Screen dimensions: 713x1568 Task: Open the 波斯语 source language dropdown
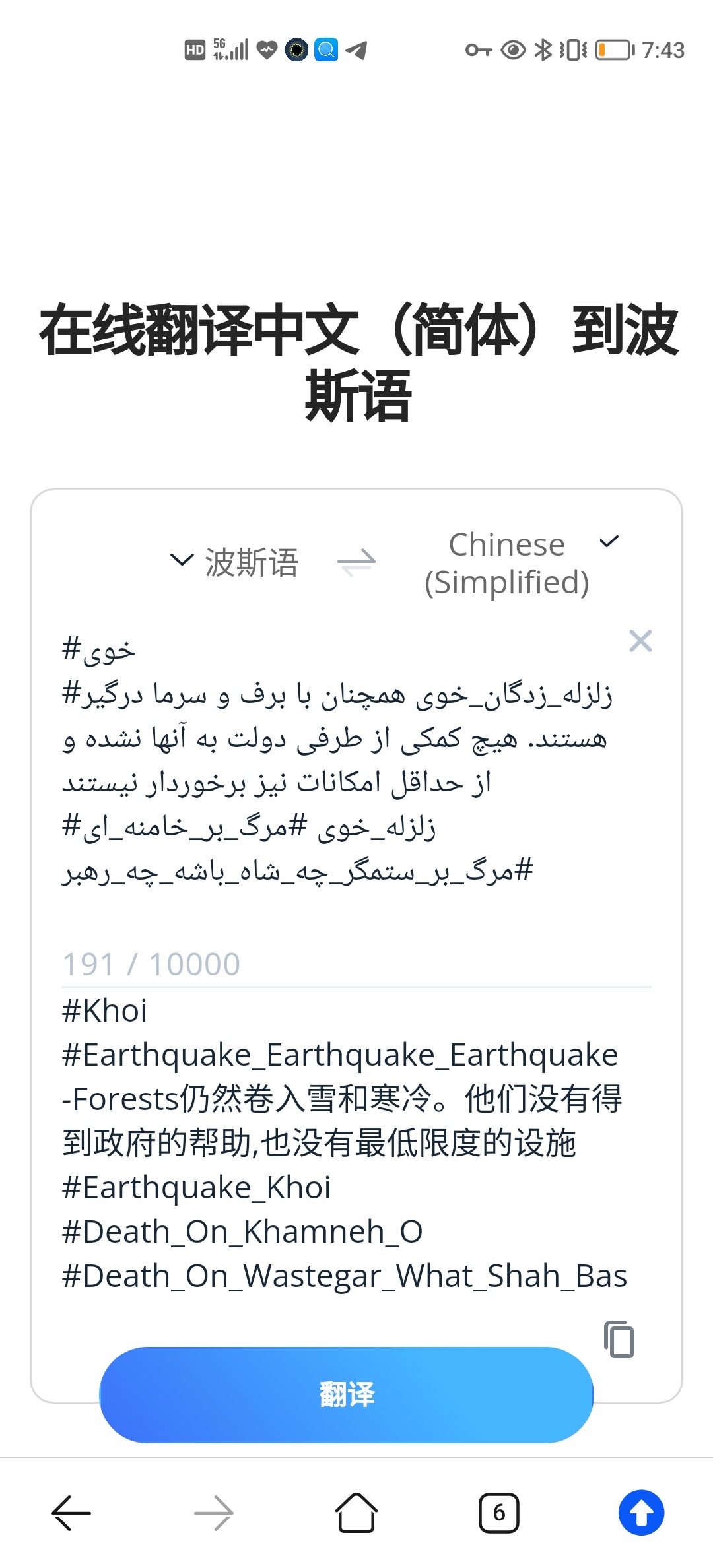(234, 562)
